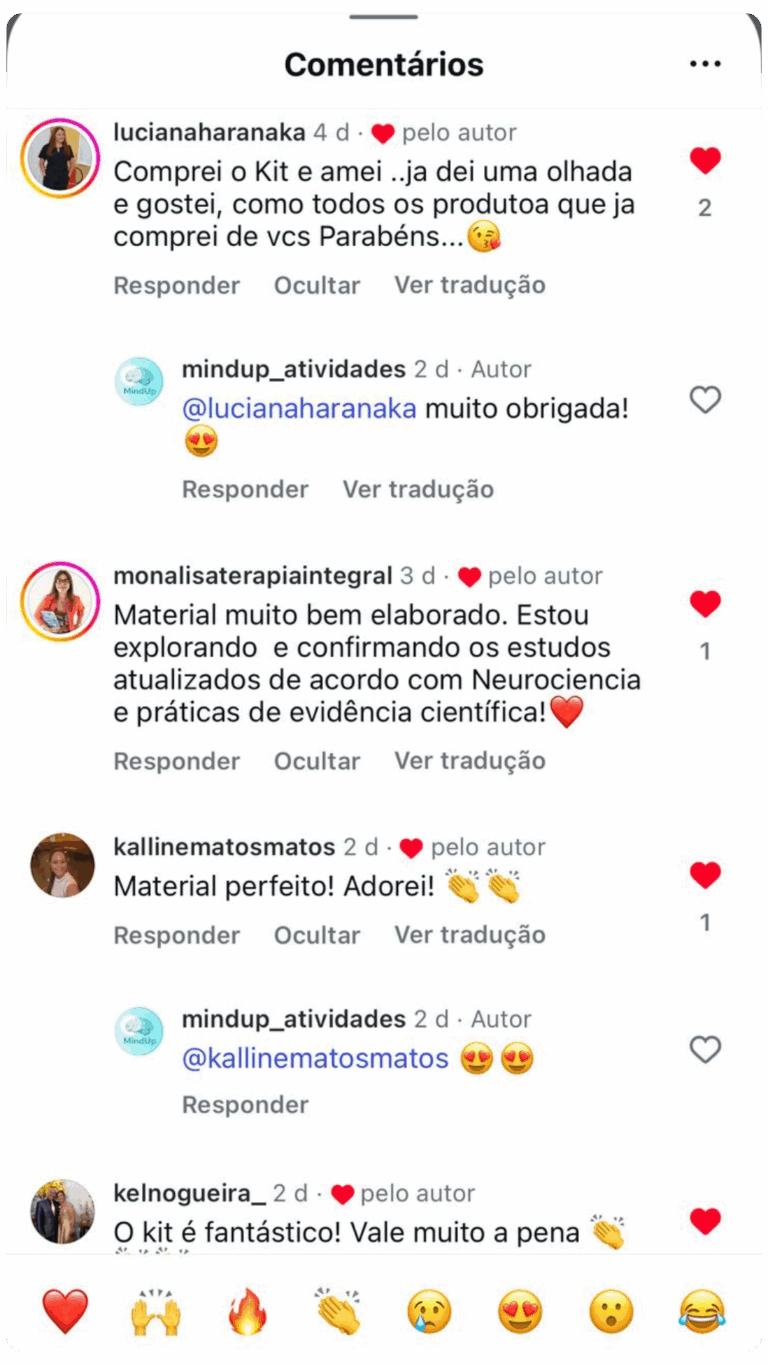
Task: Like mindup_atividades reply to kallinematosmatos
Action: point(705,1049)
